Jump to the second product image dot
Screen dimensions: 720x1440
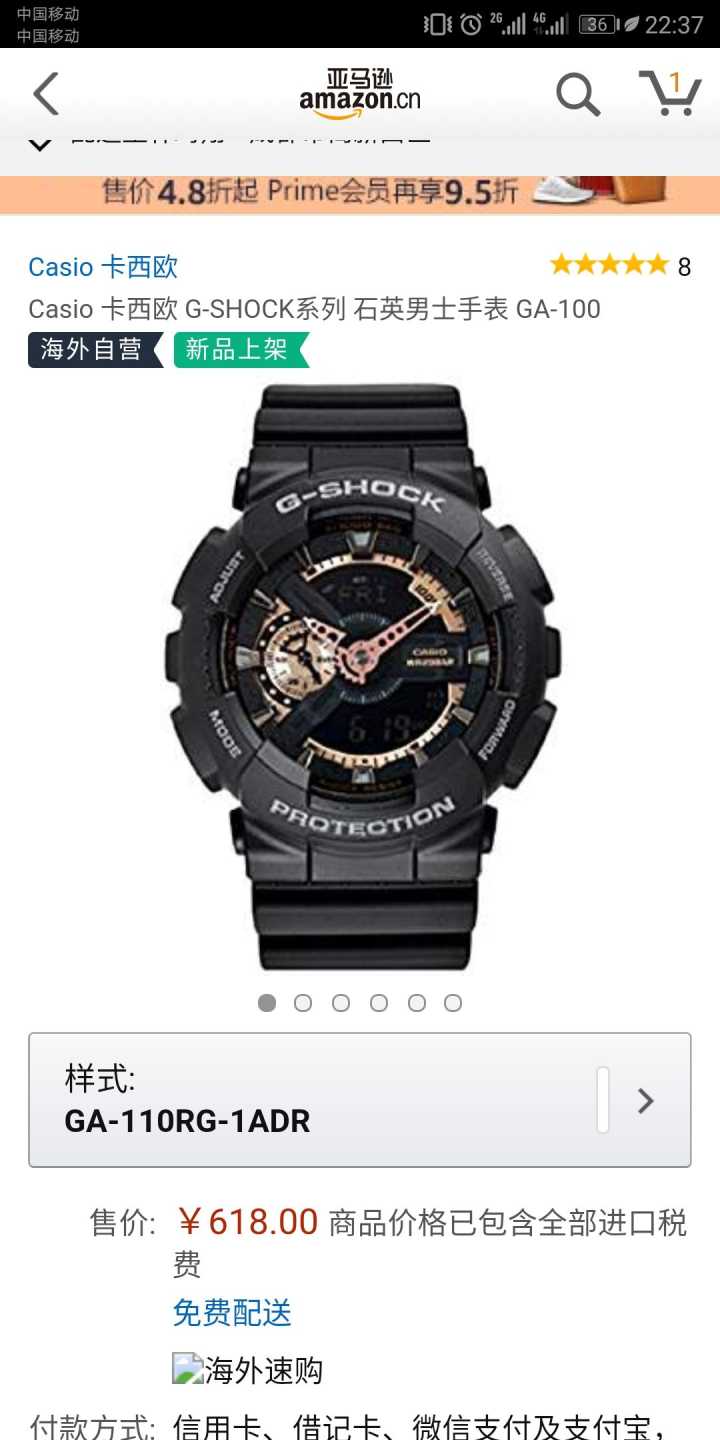tap(303, 1003)
